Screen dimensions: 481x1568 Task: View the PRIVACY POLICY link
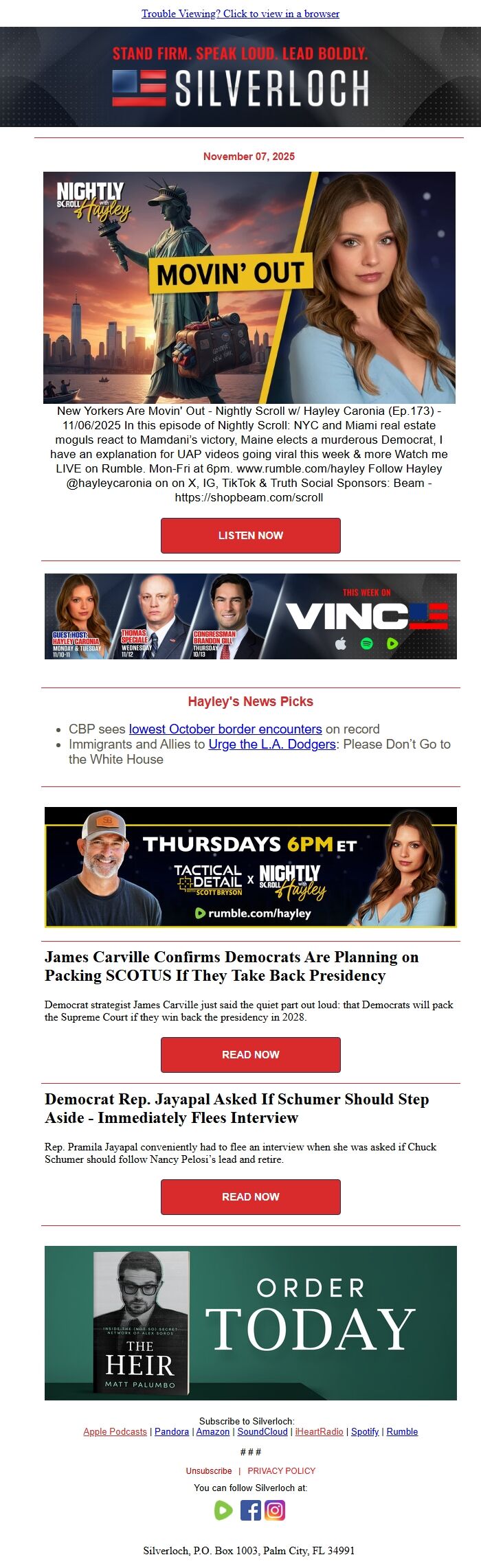[281, 1470]
